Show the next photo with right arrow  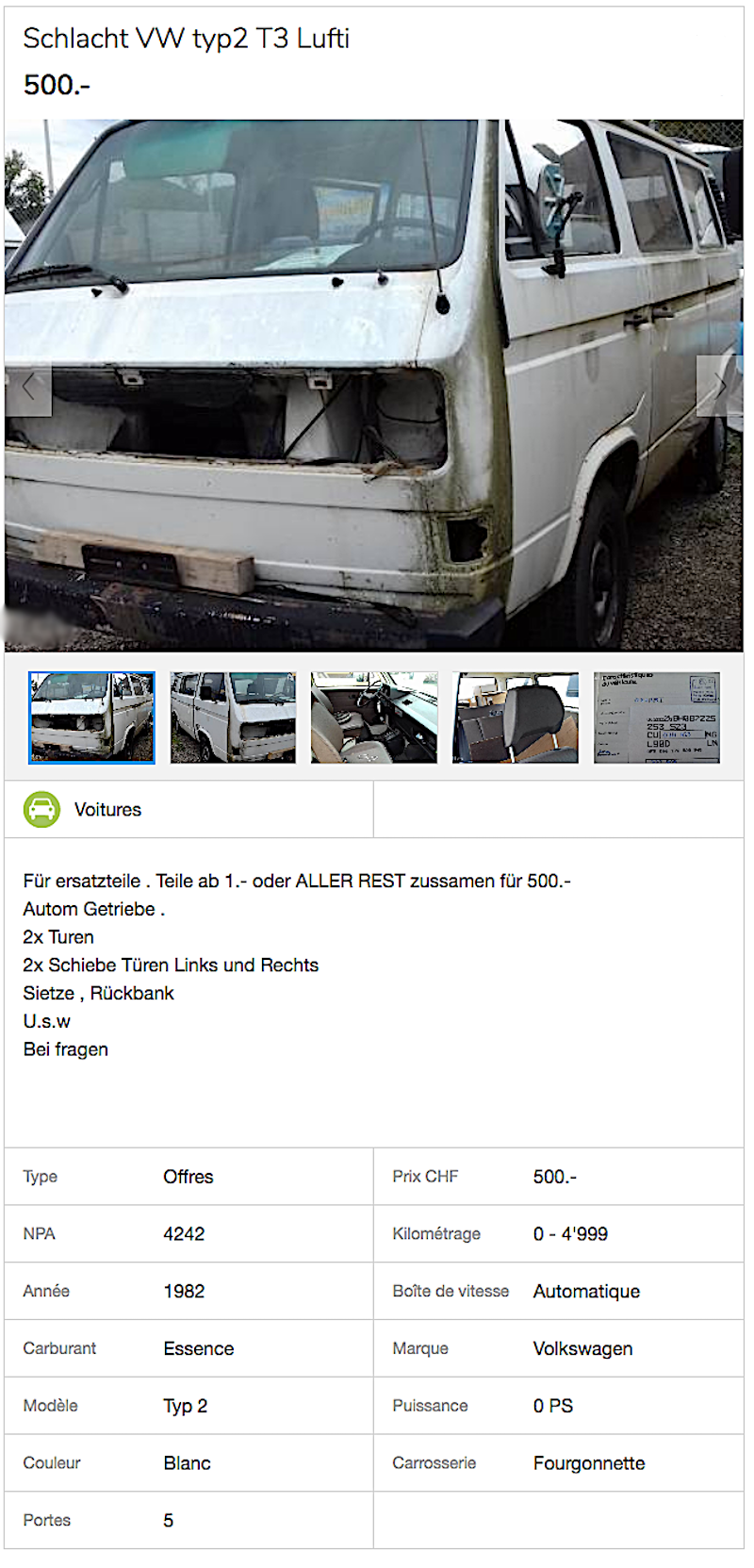[719, 387]
